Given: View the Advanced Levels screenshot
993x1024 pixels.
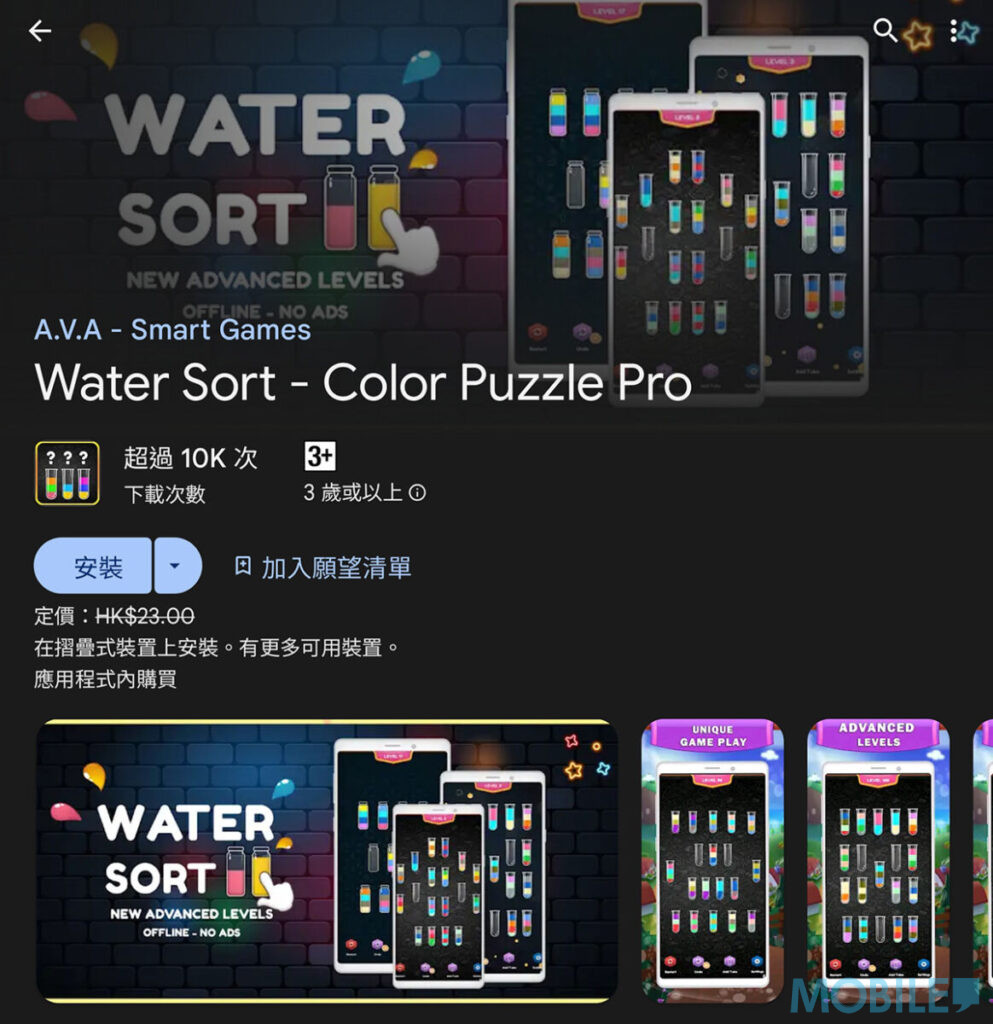Looking at the screenshot, I should tap(877, 860).
